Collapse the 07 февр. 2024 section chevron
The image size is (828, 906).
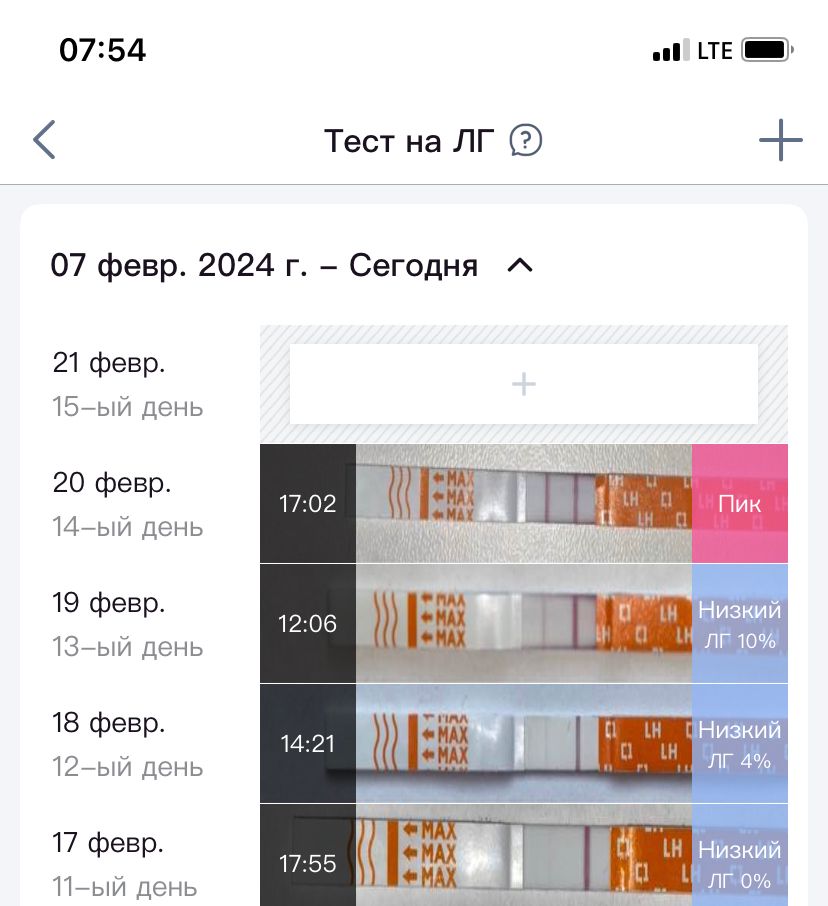coord(520,266)
